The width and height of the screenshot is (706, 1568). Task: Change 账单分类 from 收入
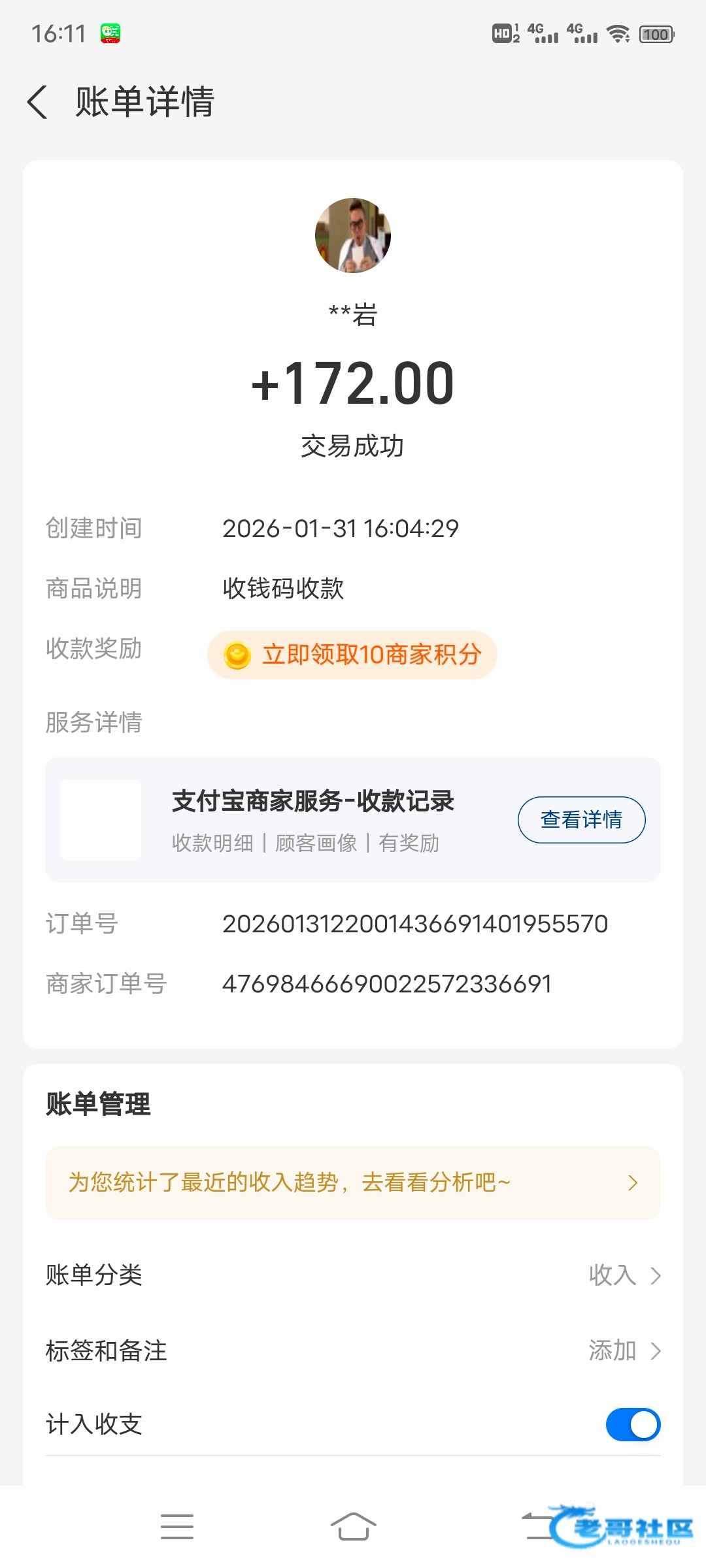[624, 1275]
